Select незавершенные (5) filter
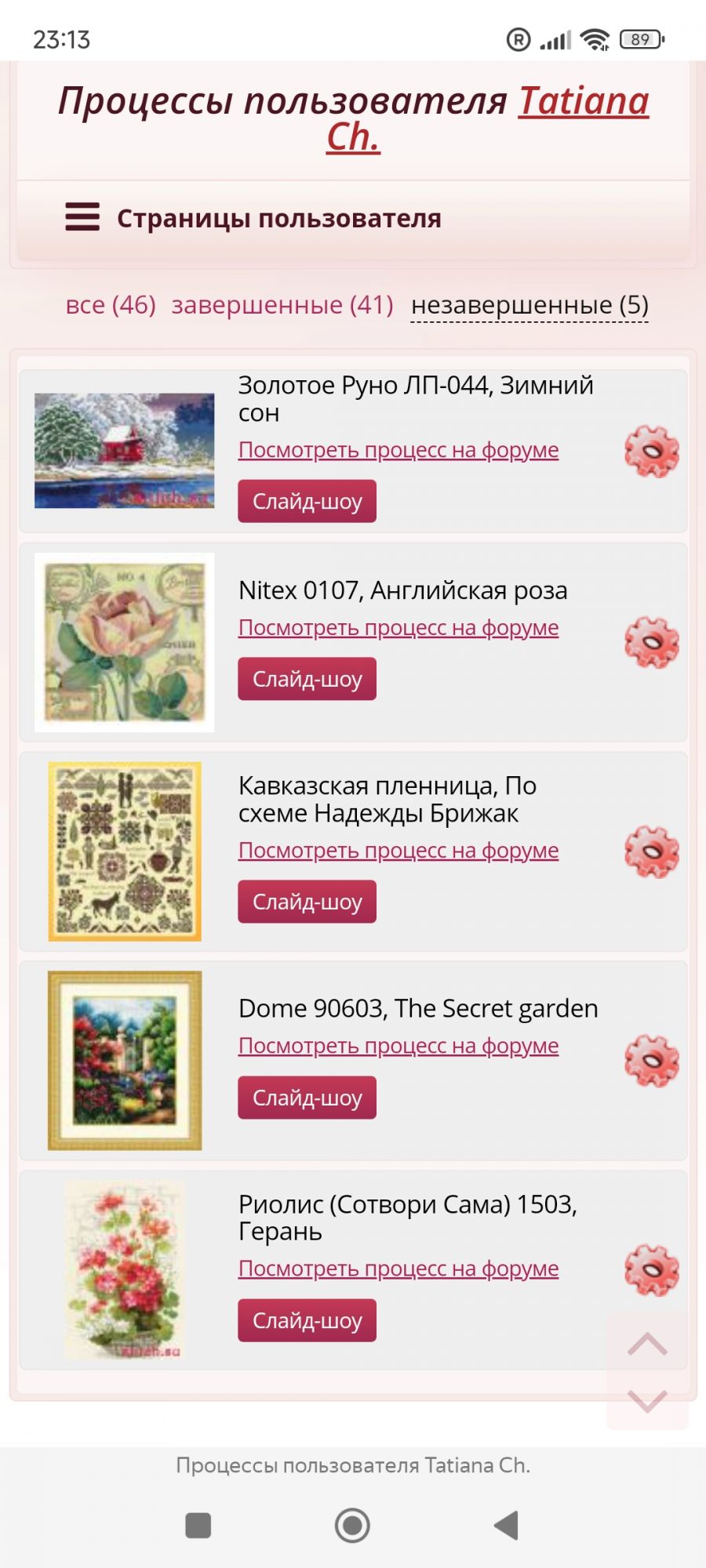This screenshot has width=706, height=1568. [x=529, y=304]
